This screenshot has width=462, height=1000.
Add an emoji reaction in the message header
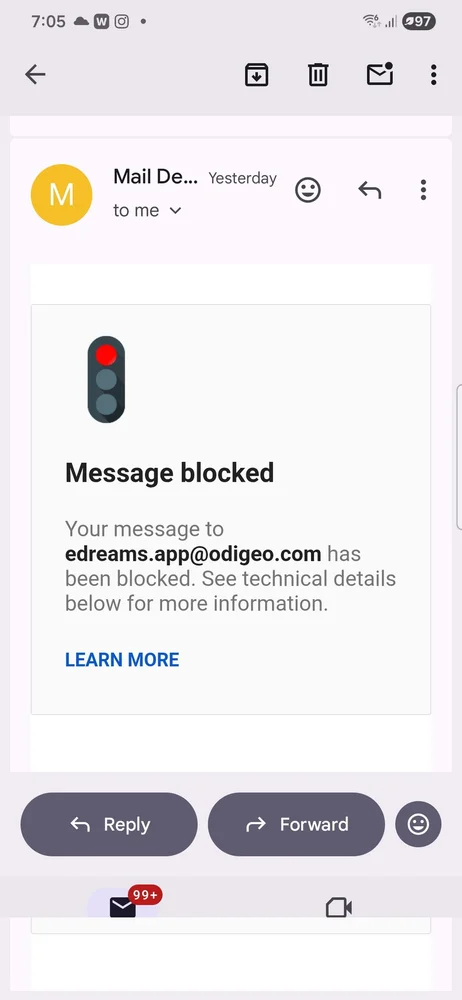pos(308,190)
